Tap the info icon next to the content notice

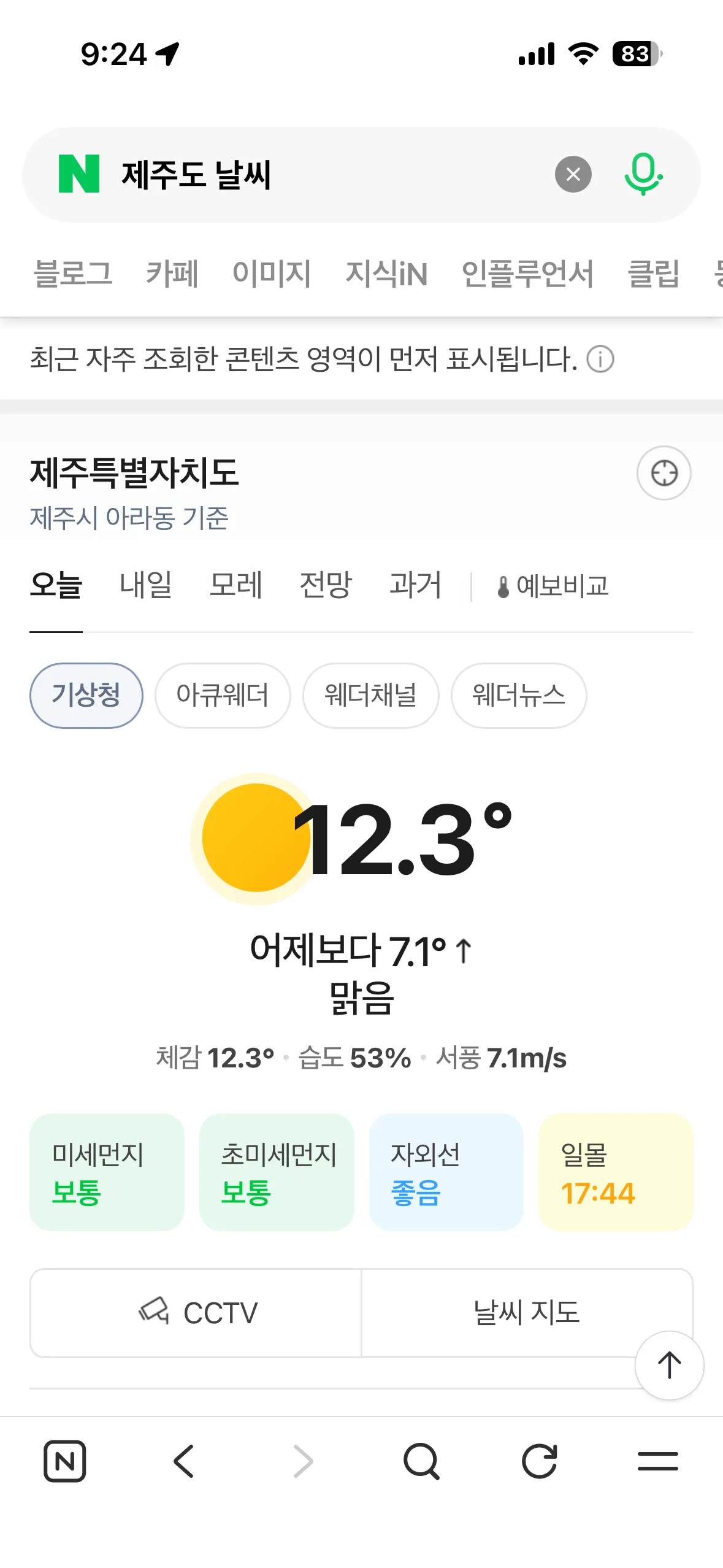(600, 359)
